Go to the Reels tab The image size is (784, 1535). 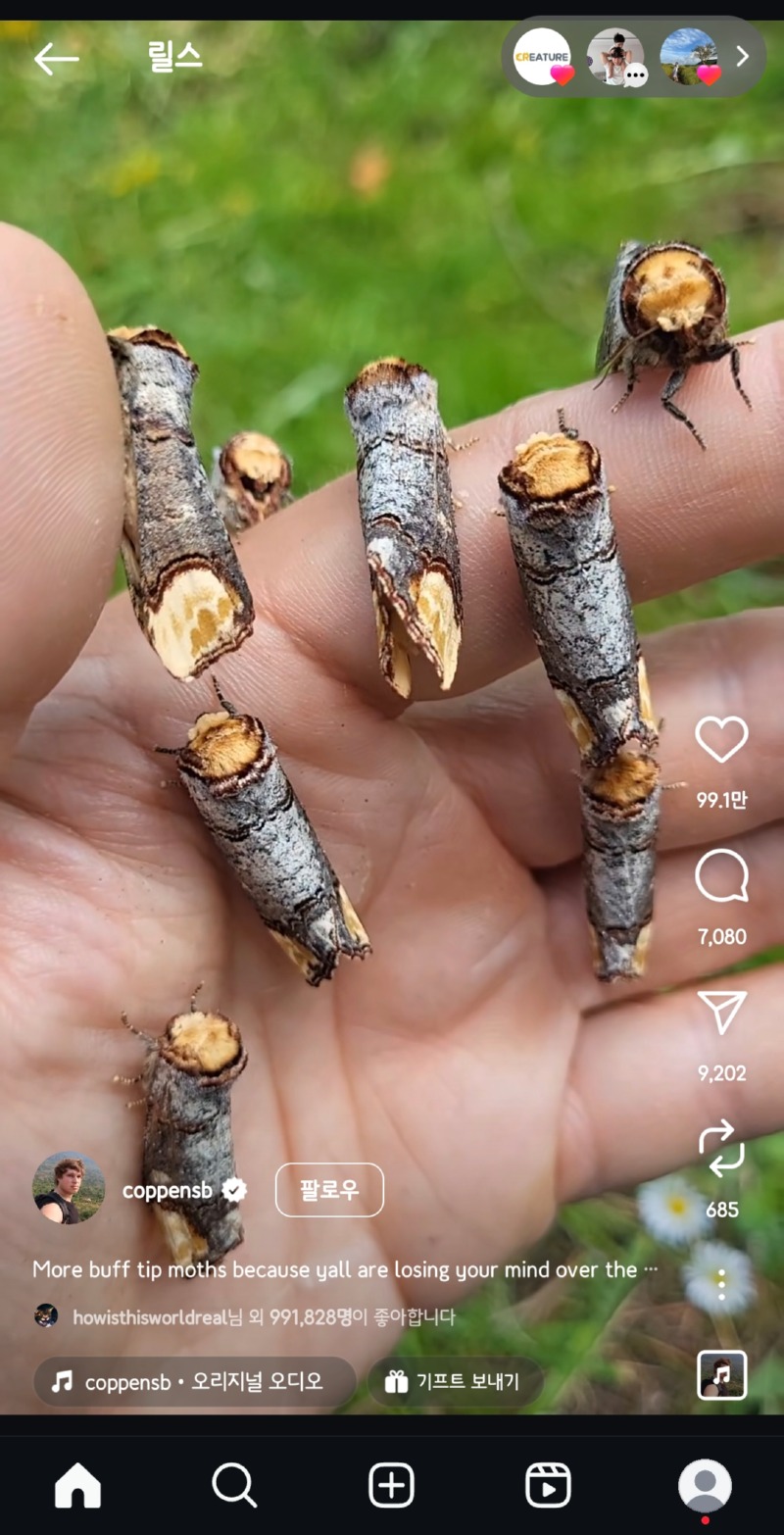548,1485
